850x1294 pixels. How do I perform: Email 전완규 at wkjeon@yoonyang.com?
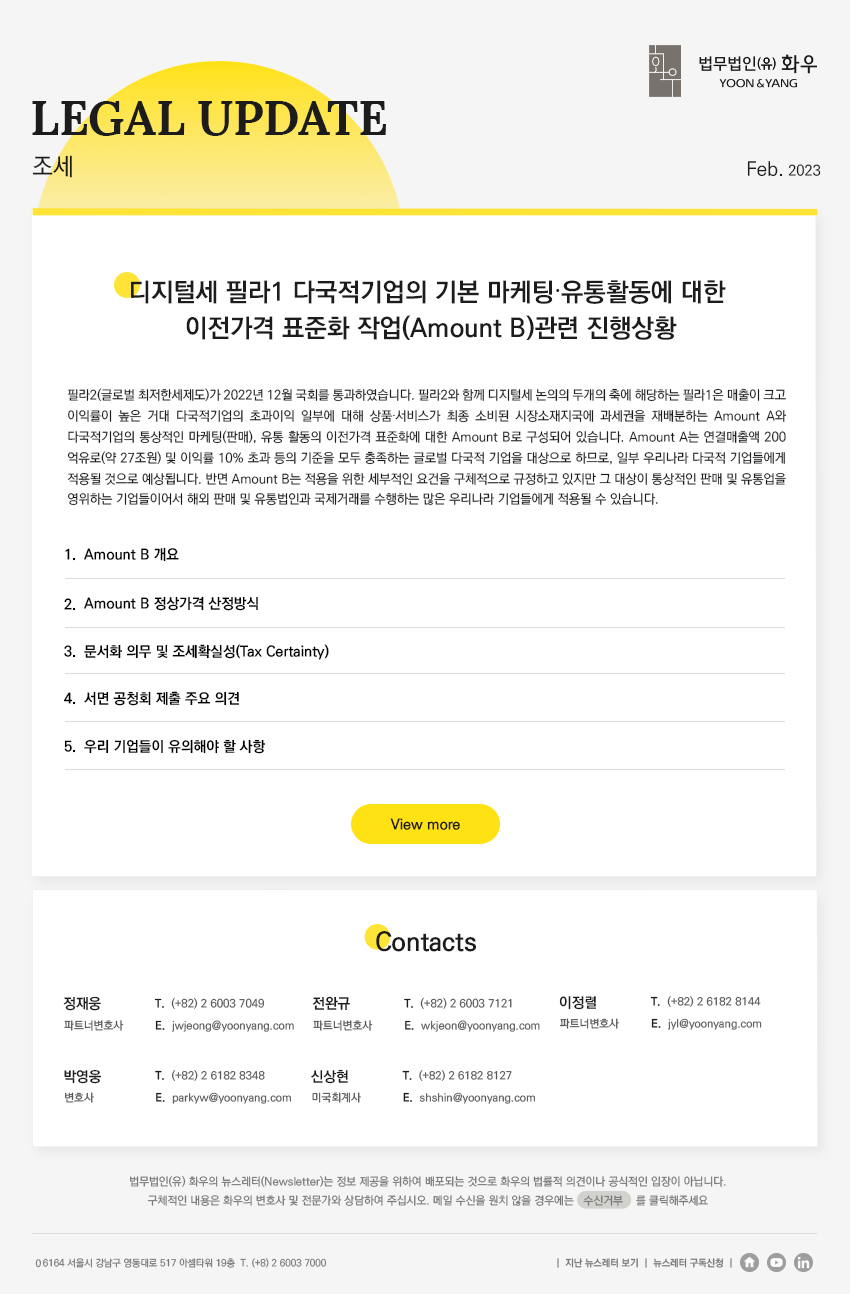(x=480, y=1026)
